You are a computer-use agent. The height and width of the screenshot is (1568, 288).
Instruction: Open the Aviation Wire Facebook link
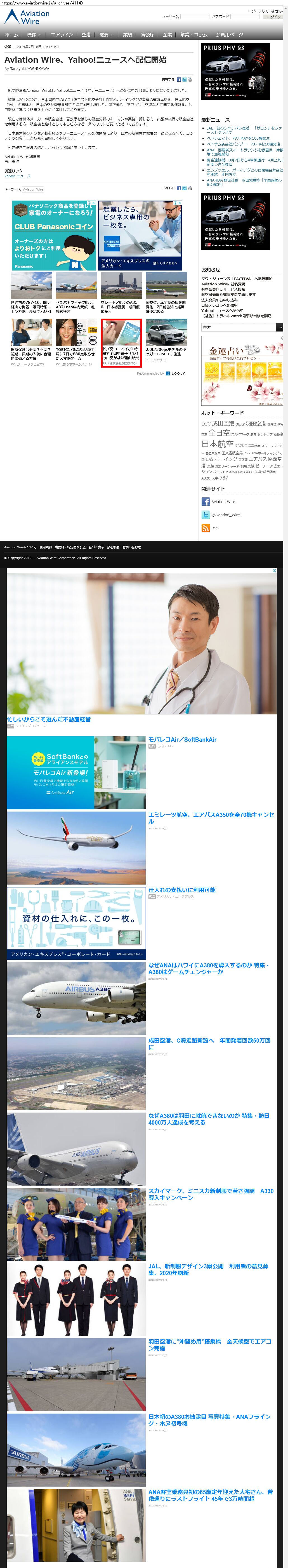pos(223,502)
